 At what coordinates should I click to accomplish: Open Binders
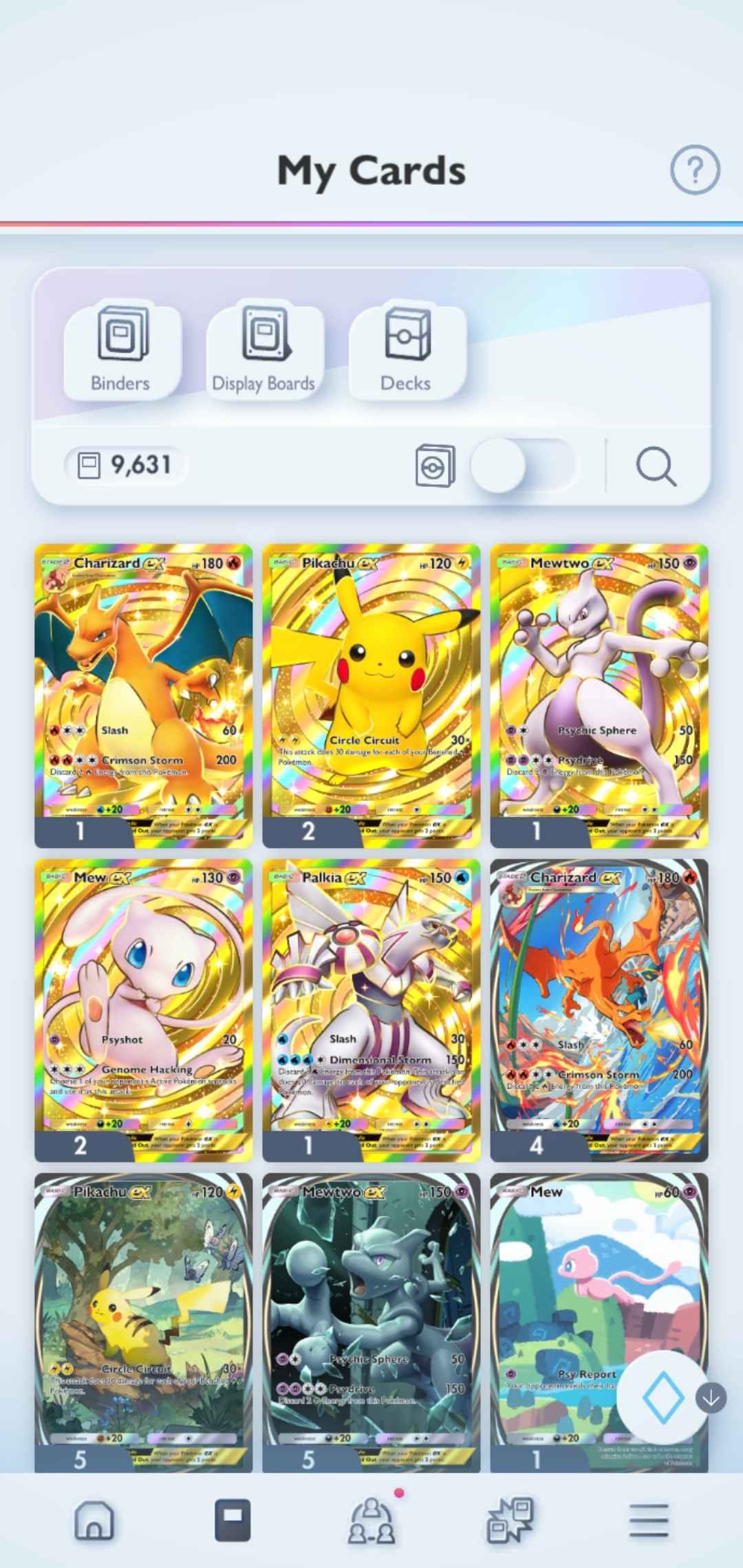[x=121, y=351]
